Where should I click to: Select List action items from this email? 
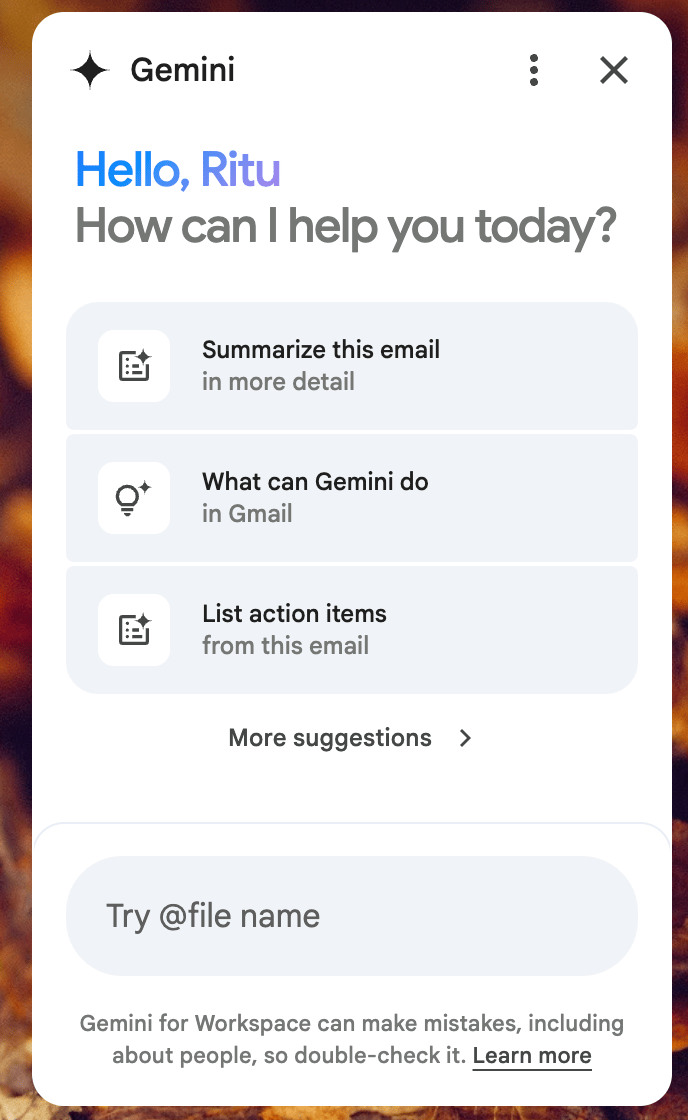click(352, 630)
